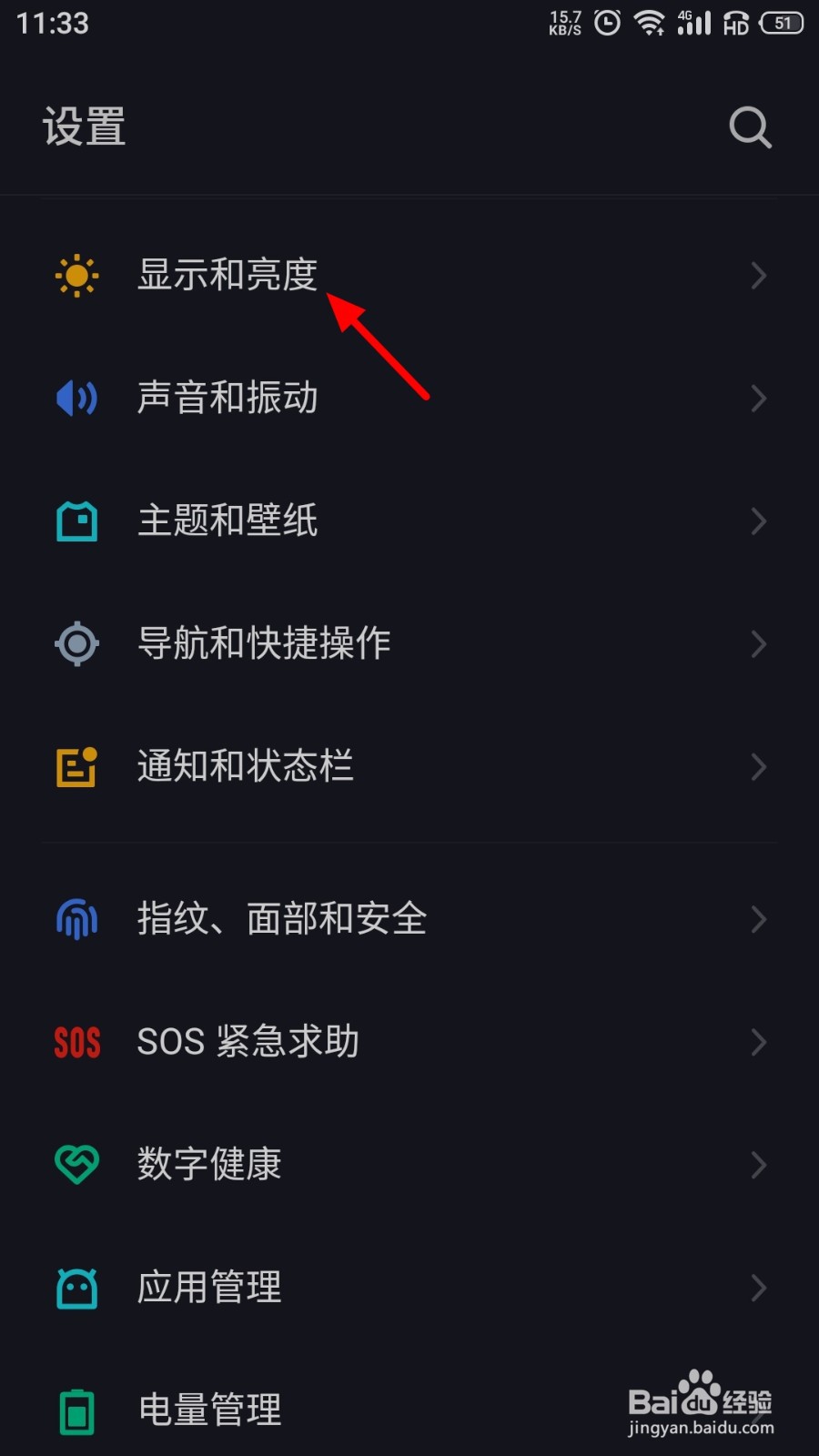The width and height of the screenshot is (819, 1456).
Task: Click the green heart icon for 数字健康
Action: [76, 1164]
